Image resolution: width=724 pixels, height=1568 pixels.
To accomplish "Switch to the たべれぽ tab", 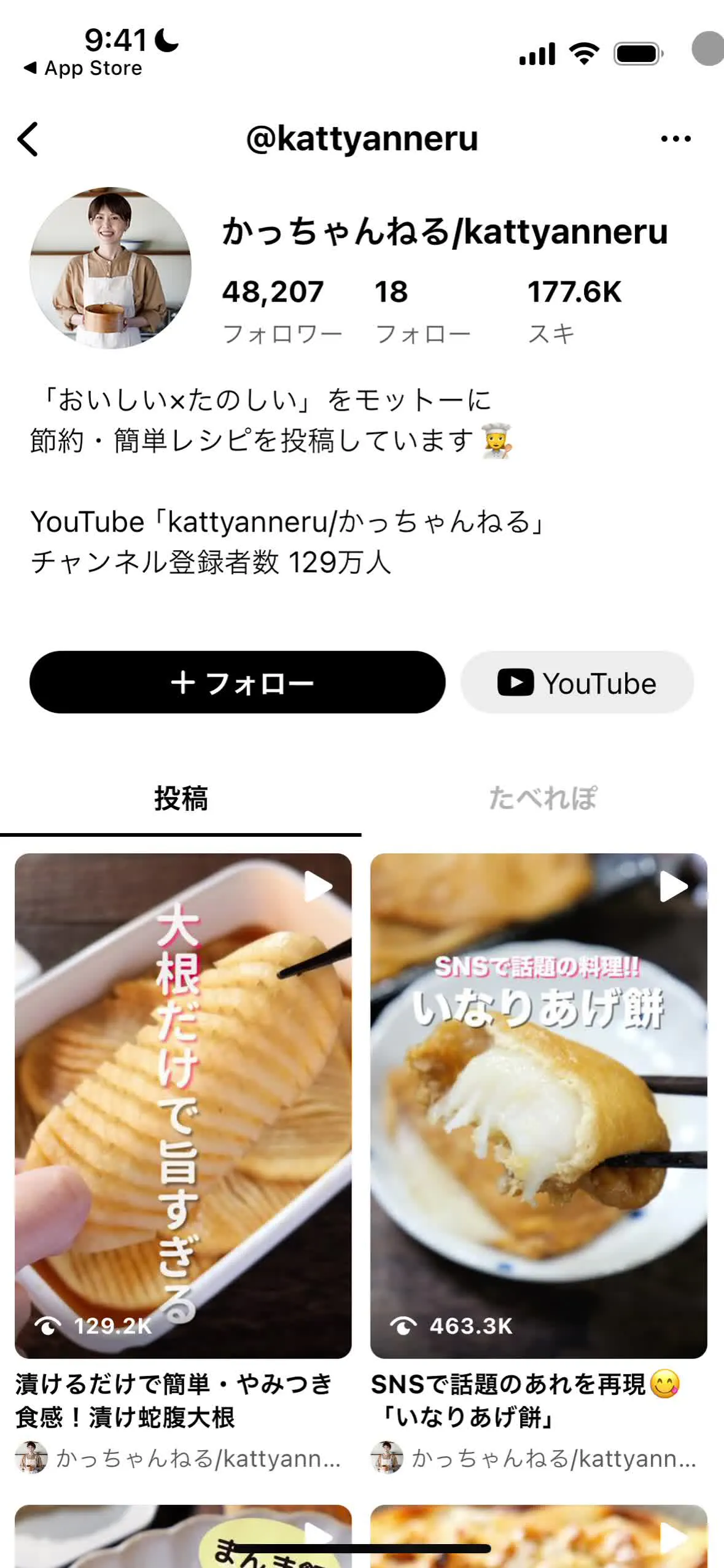I will [x=542, y=799].
